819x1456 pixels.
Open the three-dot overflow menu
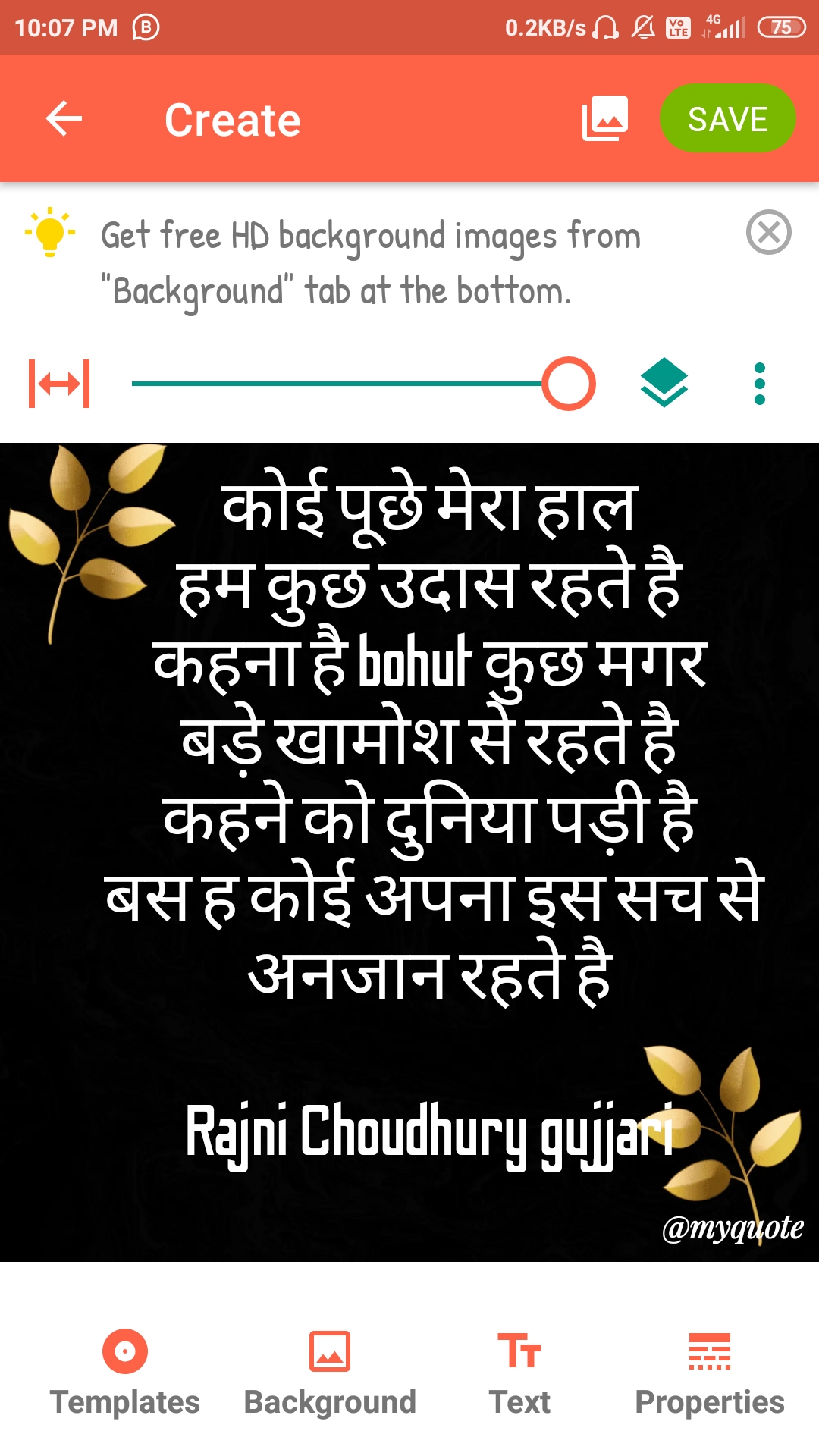coord(760,384)
